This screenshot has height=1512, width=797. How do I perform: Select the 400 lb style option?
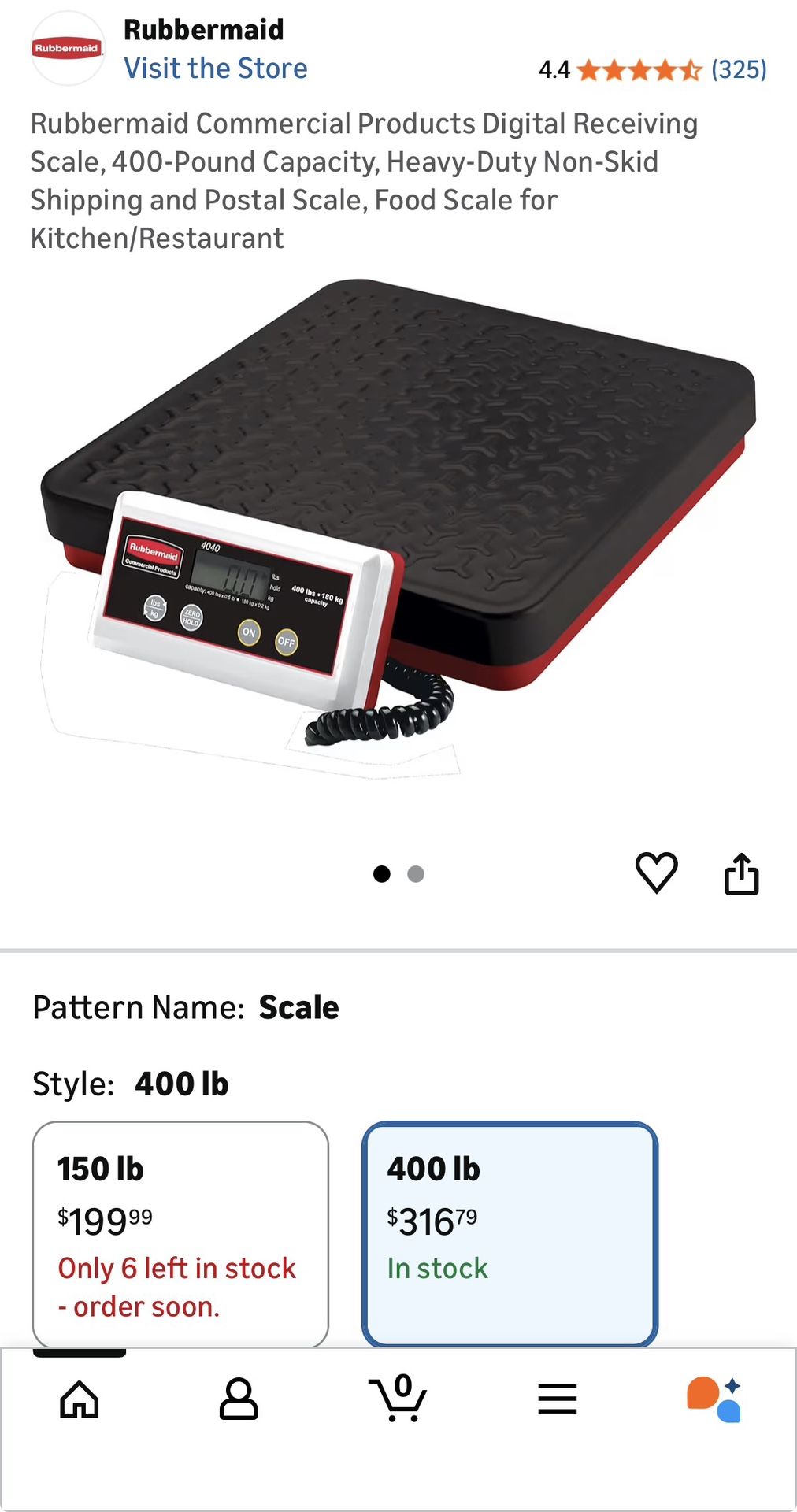510,1221
